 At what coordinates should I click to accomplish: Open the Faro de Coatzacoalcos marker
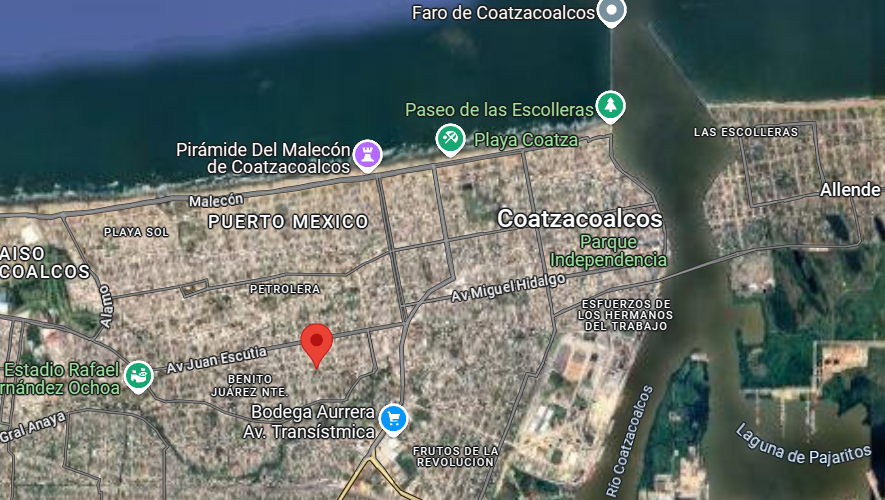[611, 12]
